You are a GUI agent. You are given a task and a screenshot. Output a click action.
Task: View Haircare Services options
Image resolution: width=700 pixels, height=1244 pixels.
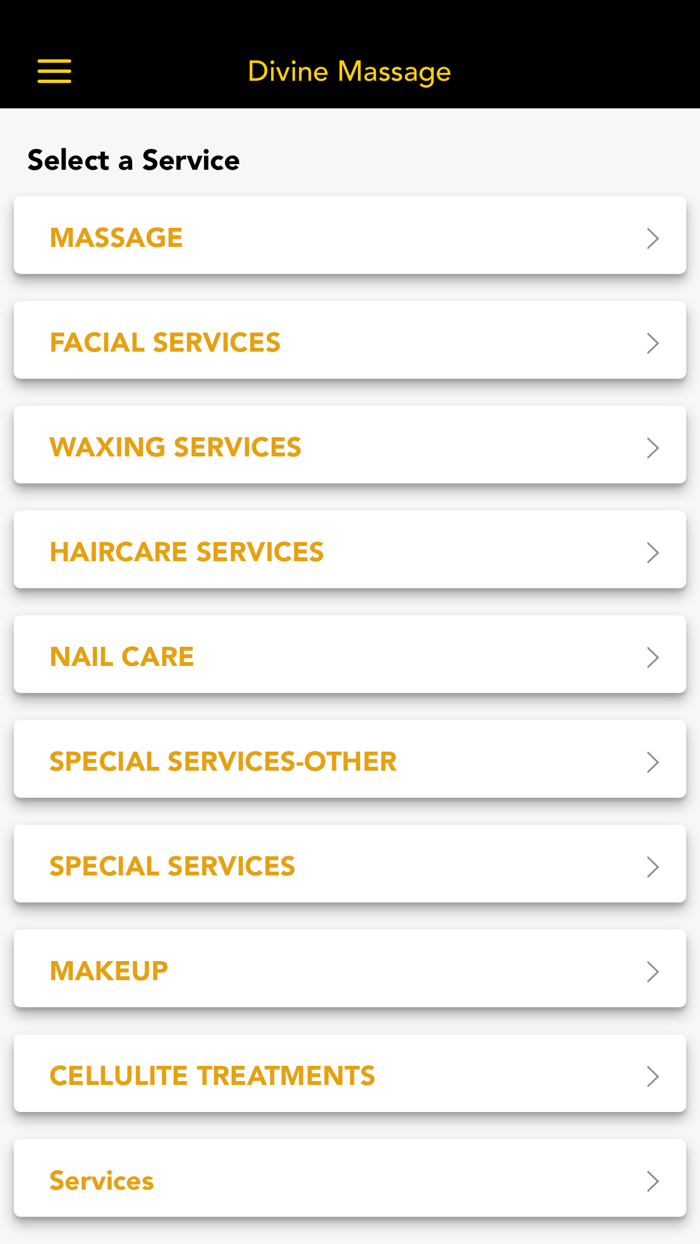coord(350,552)
